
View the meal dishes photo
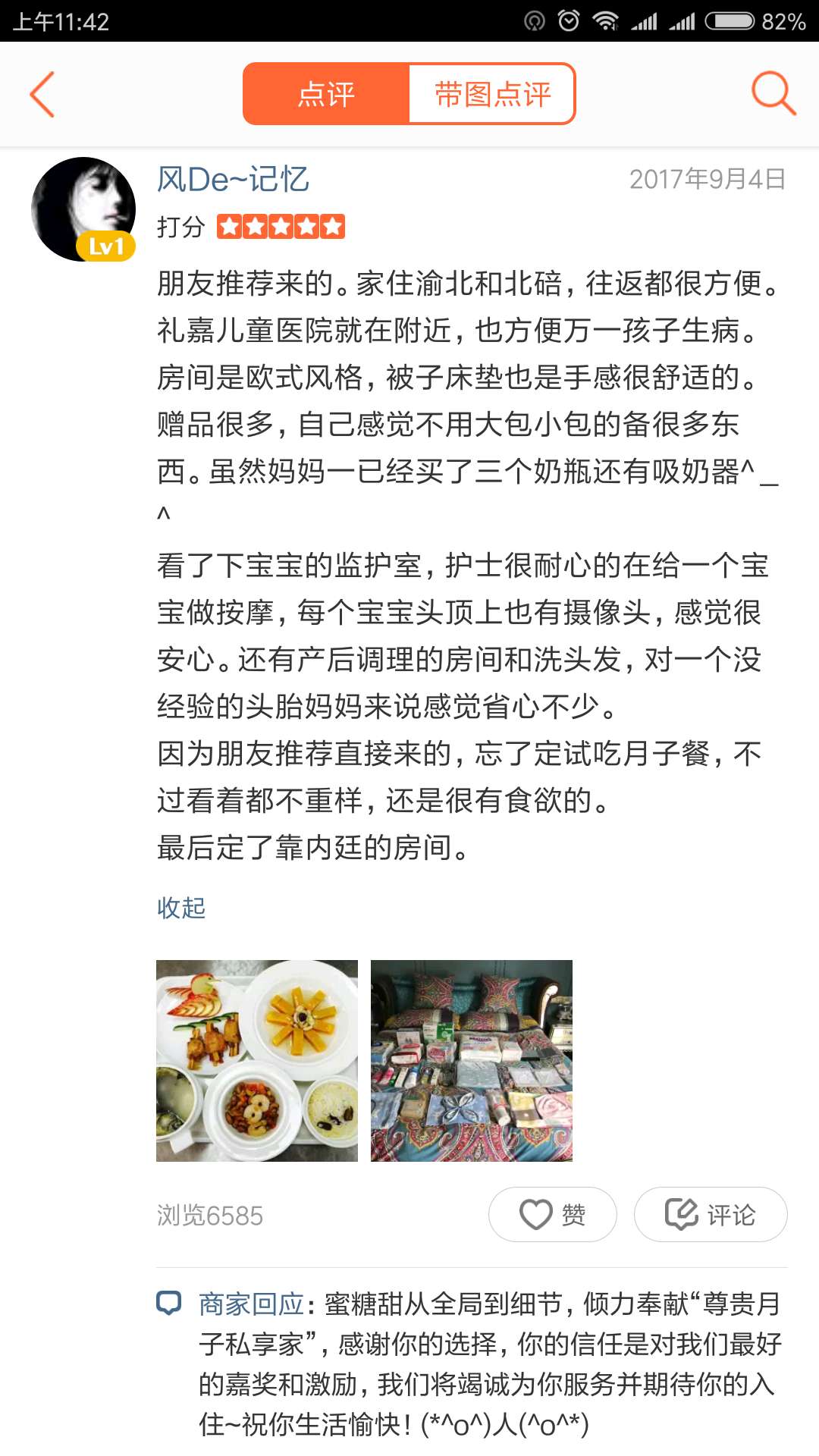(257, 1060)
